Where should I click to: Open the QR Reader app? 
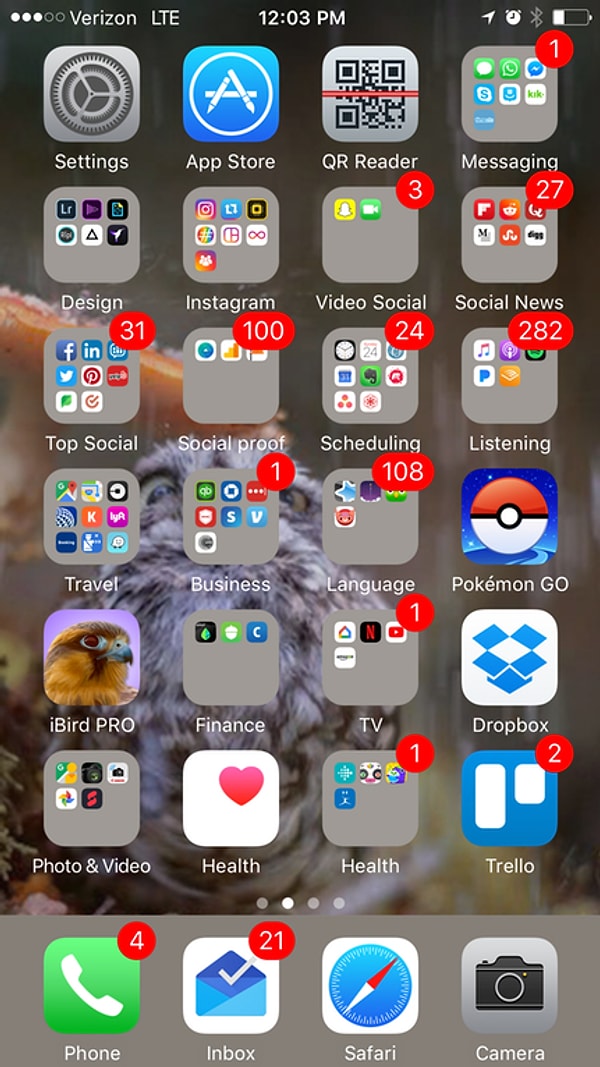tap(370, 94)
